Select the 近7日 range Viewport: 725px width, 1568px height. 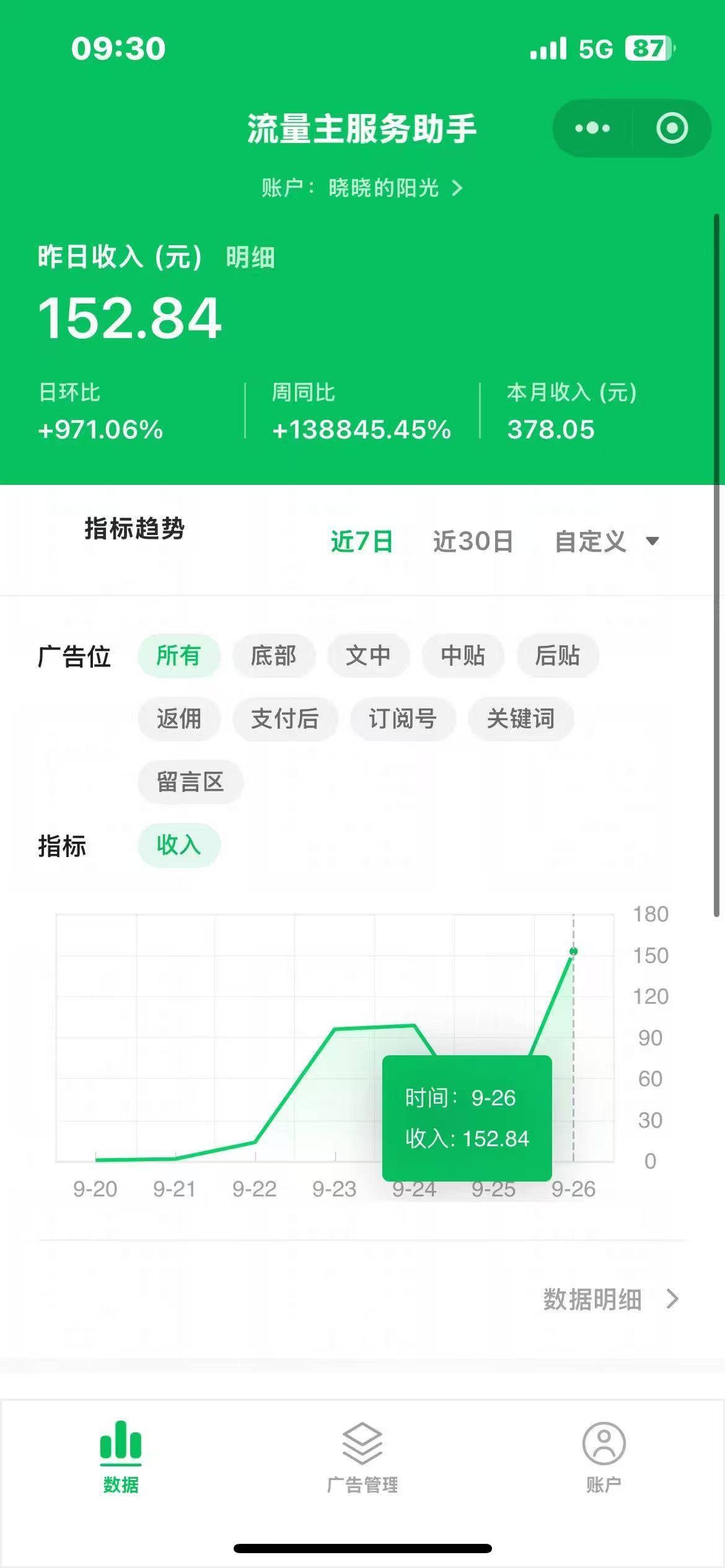(362, 541)
